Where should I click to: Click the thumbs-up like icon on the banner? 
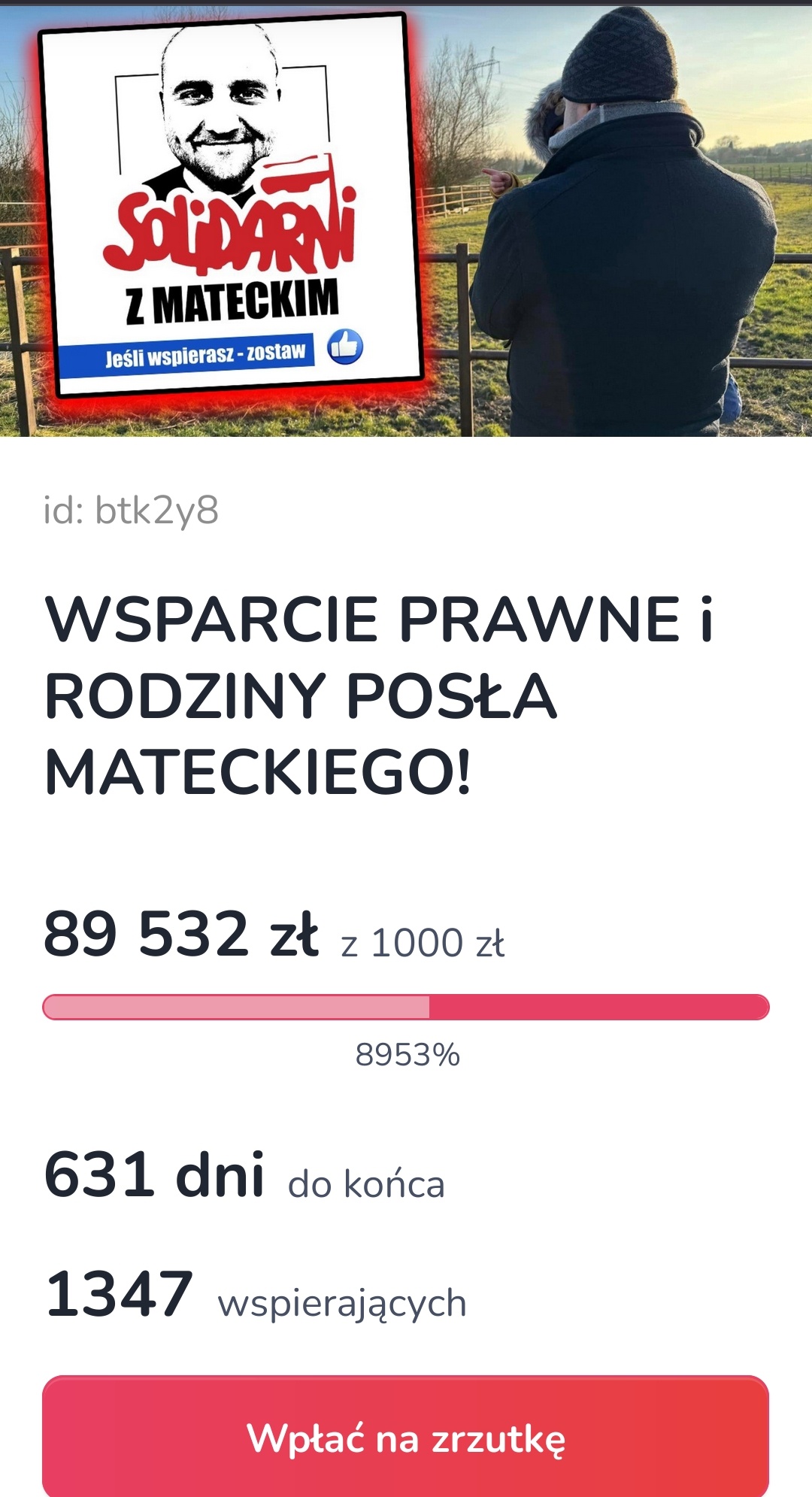click(x=344, y=347)
